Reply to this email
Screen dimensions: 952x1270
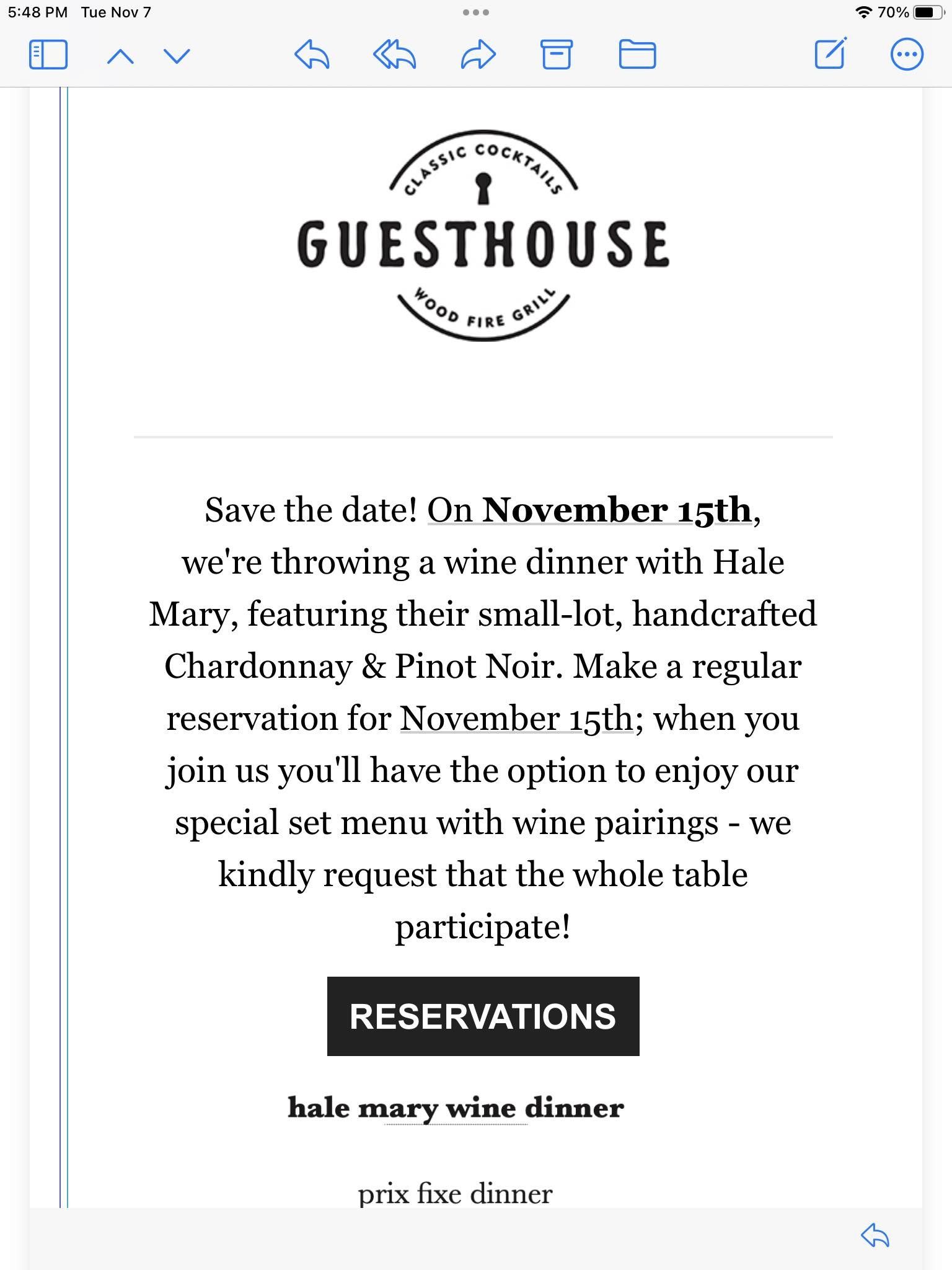coord(312,55)
